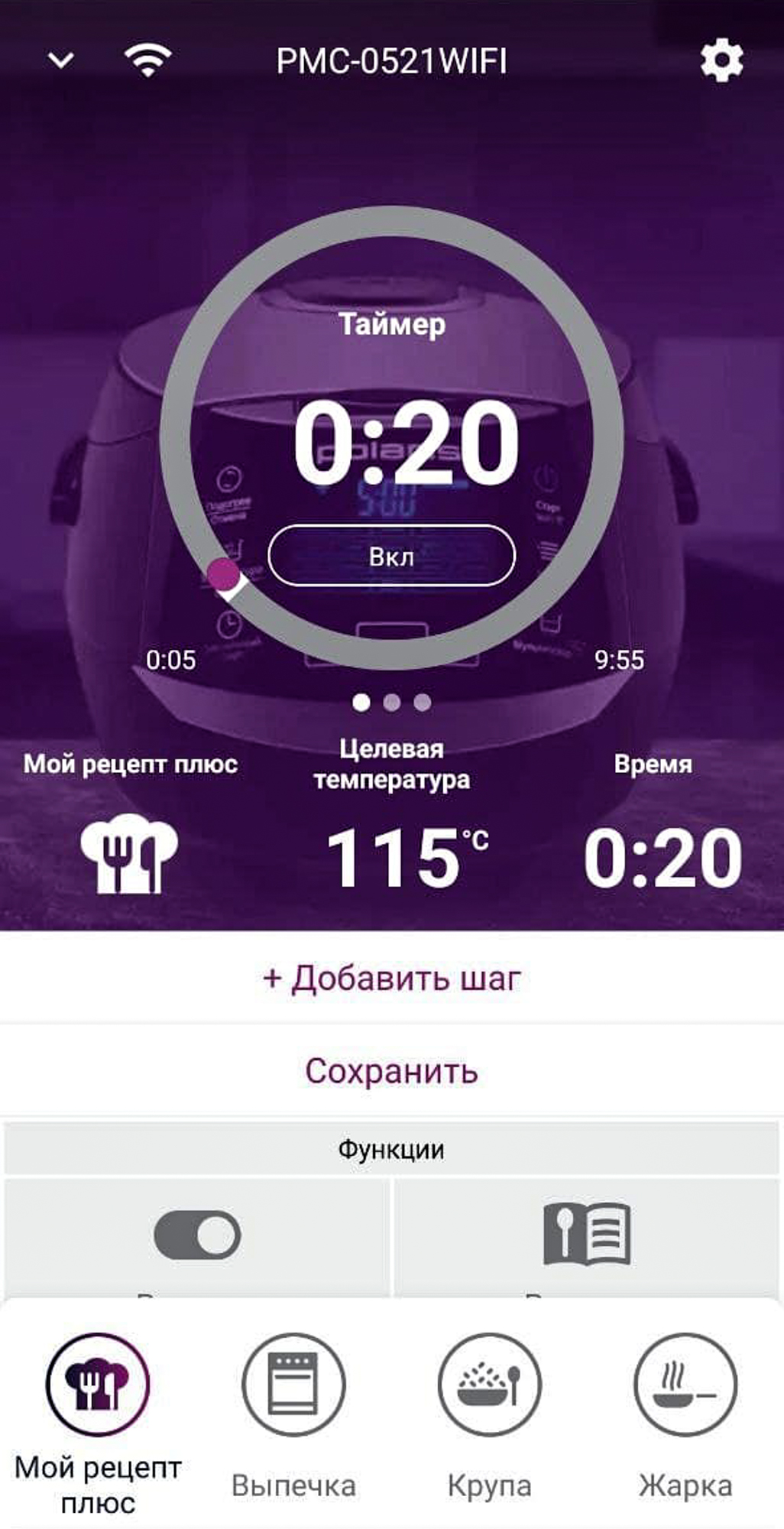Select the Крупа program
784x1529 pixels.
(x=489, y=1385)
